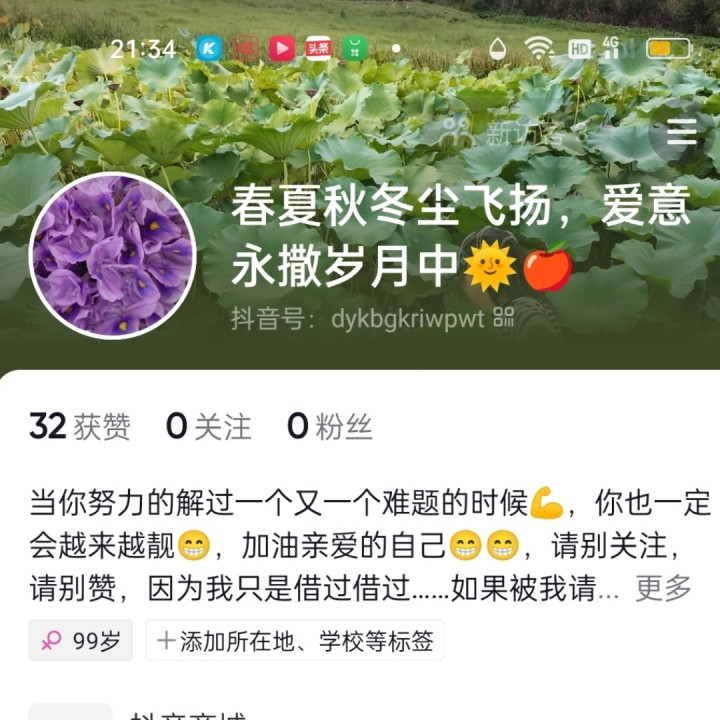Viewport: 720px width, 720px height.
Task: Open the 0 关注 following list
Action: coord(208,427)
